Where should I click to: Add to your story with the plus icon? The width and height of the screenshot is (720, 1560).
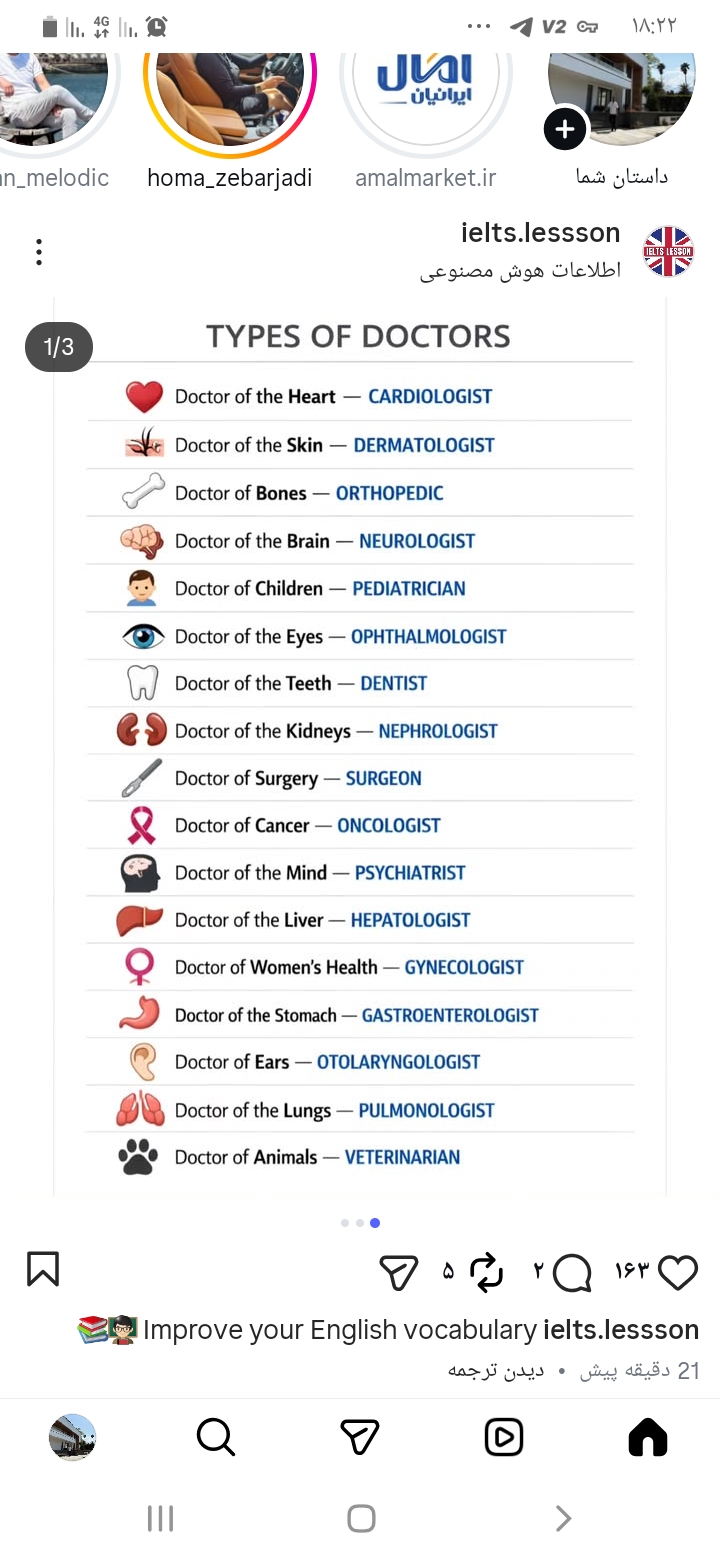click(565, 129)
